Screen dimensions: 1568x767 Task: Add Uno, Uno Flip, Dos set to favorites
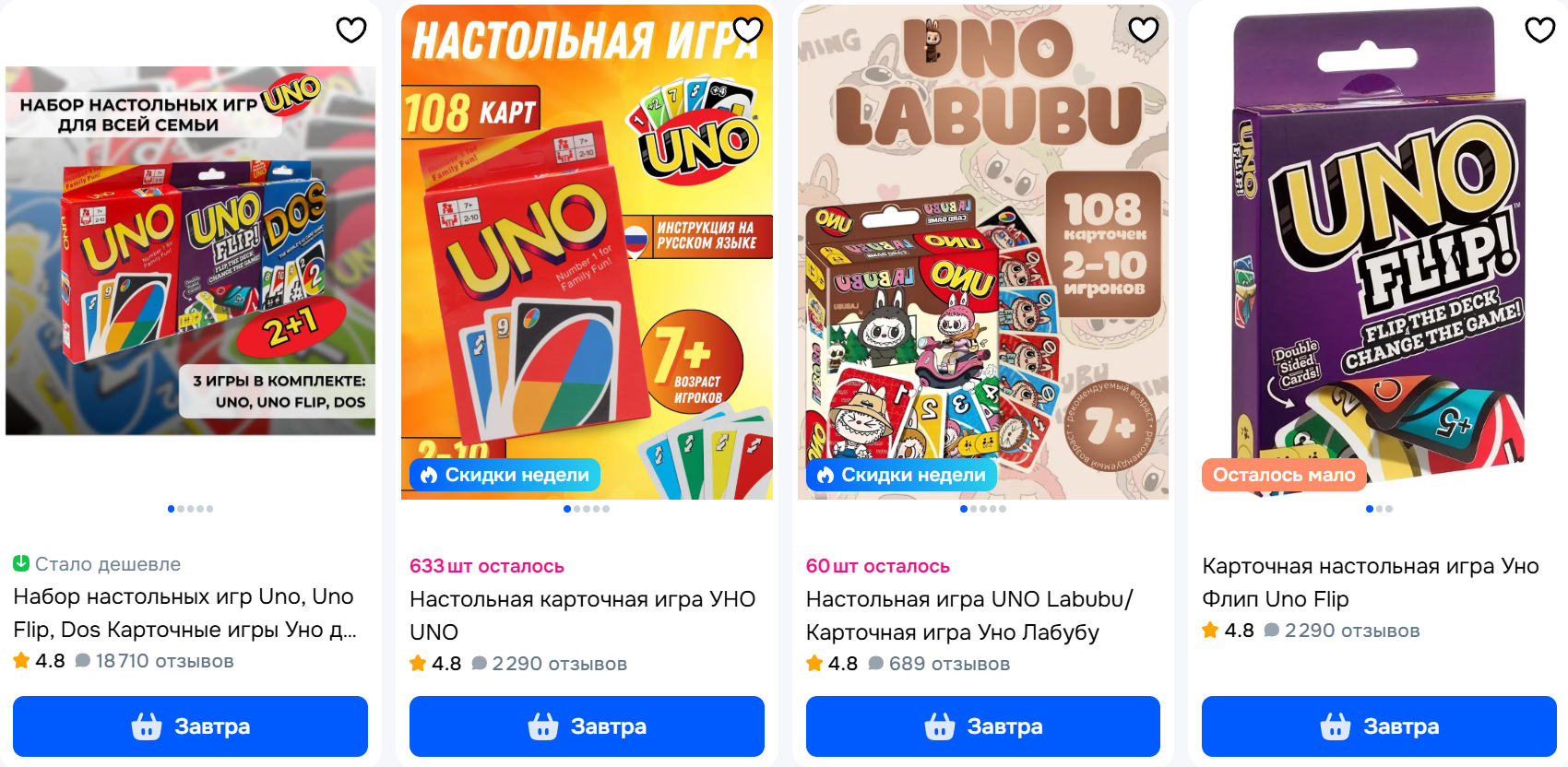[350, 30]
